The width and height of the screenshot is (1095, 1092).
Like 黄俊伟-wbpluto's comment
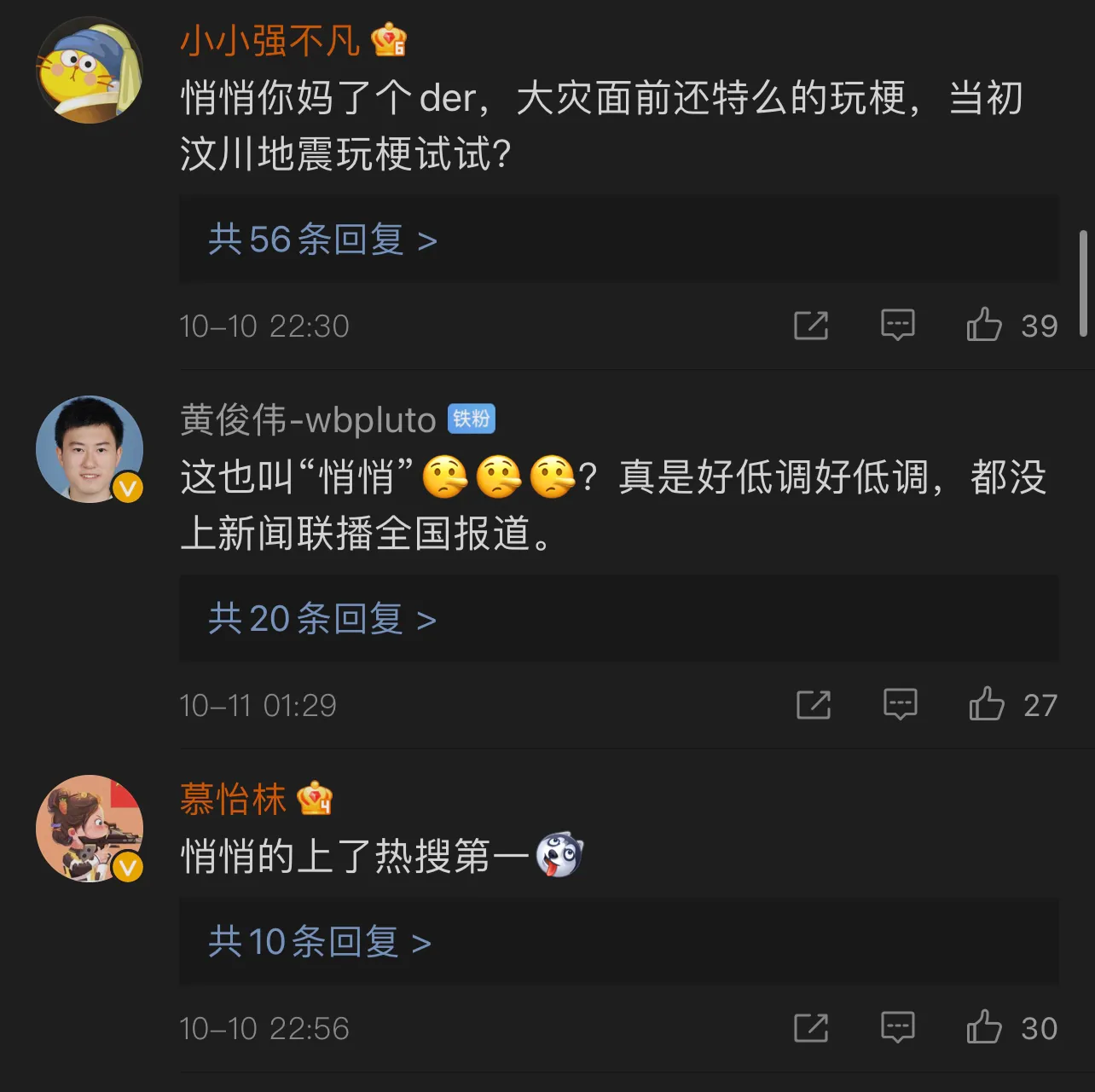pyautogui.click(x=987, y=705)
